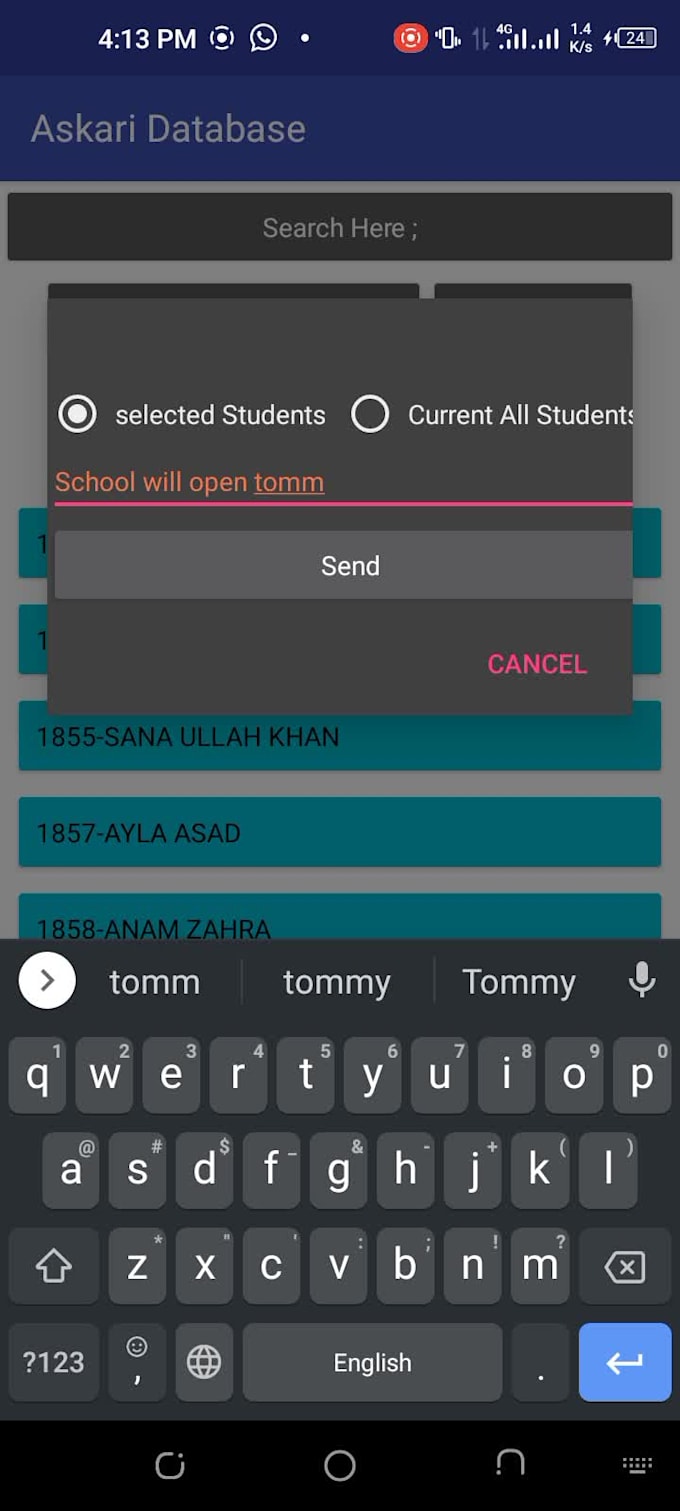This screenshot has height=1511, width=680.
Task: Switch to the ?123 symbols keyboard
Action: pyautogui.click(x=54, y=1362)
